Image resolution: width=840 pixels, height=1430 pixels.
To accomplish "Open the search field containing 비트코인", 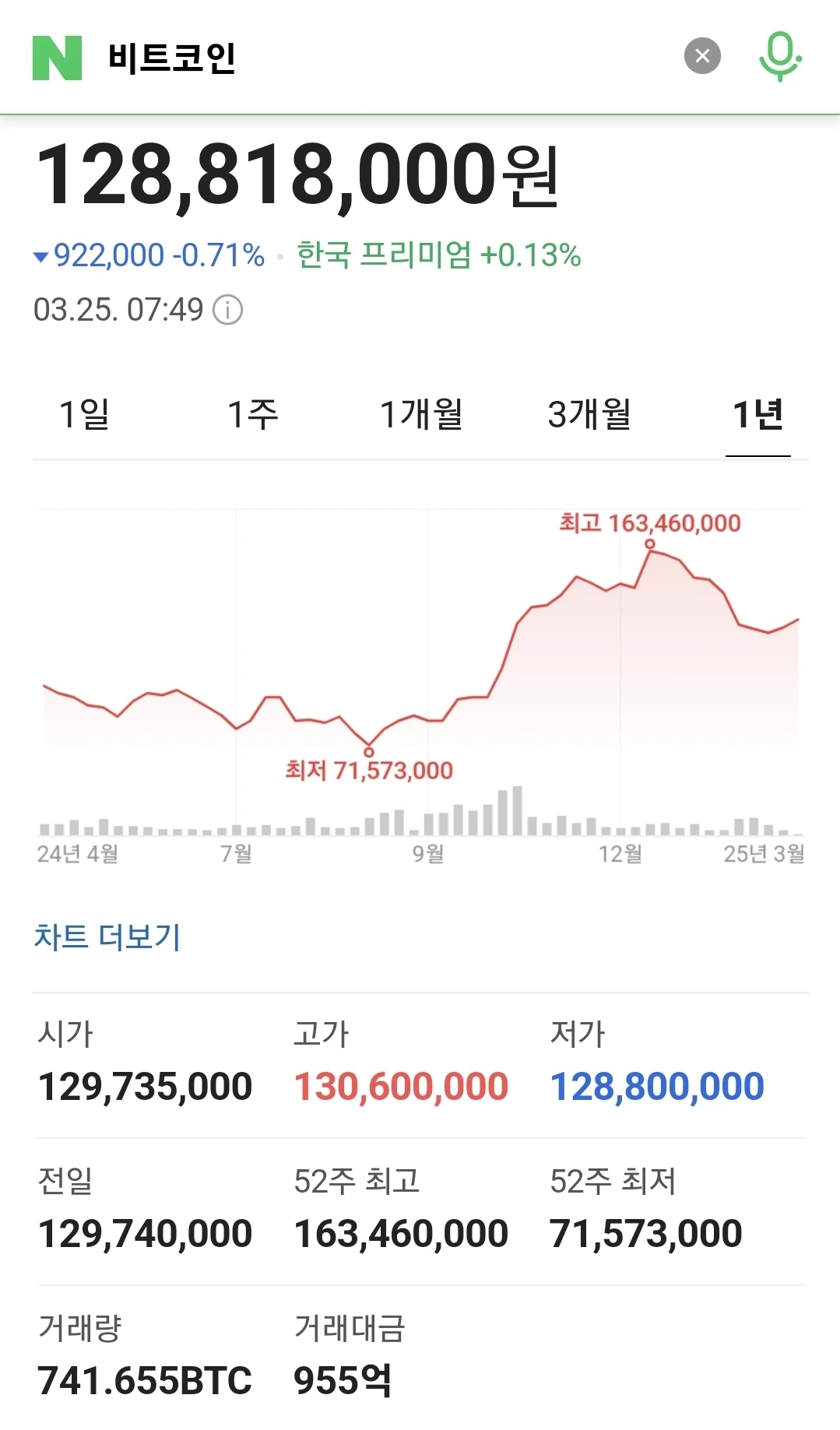I will tap(350, 58).
